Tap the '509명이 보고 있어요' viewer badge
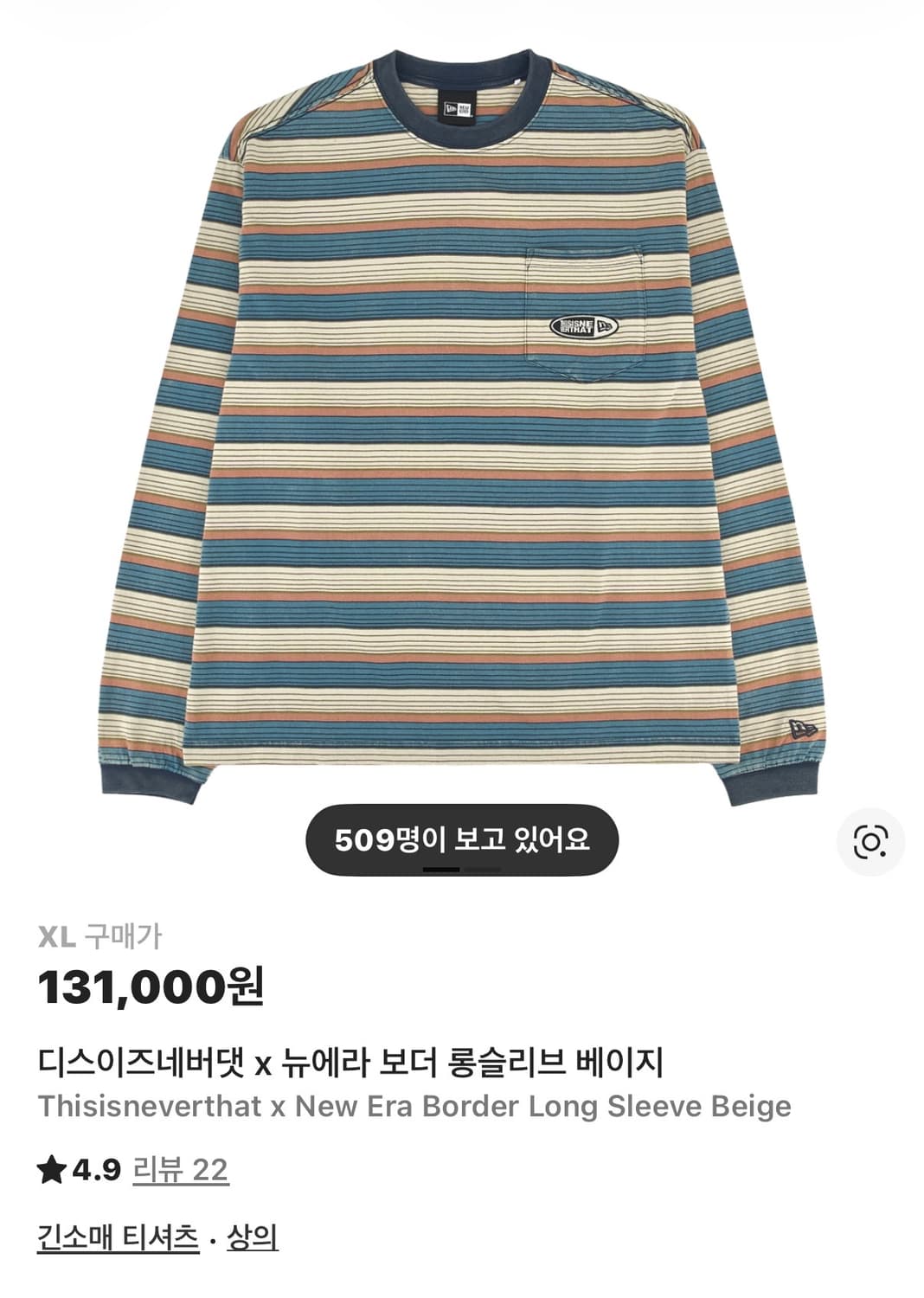The height and width of the screenshot is (1298, 924). (x=462, y=837)
